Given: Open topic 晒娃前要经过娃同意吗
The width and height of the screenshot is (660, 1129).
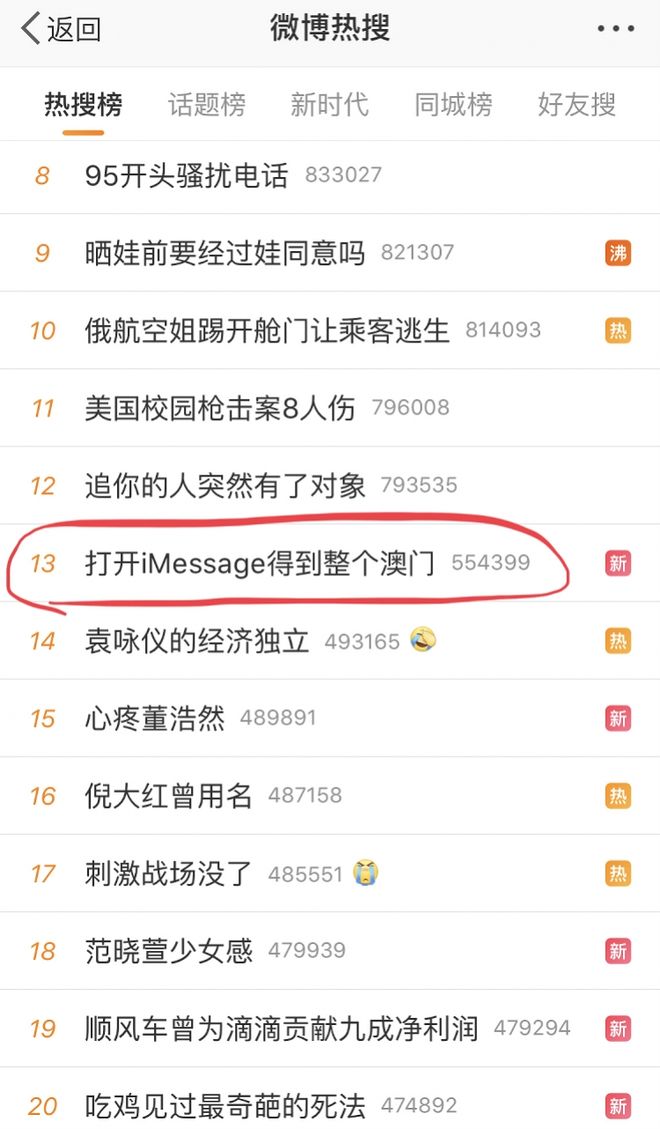Looking at the screenshot, I should (x=225, y=253).
